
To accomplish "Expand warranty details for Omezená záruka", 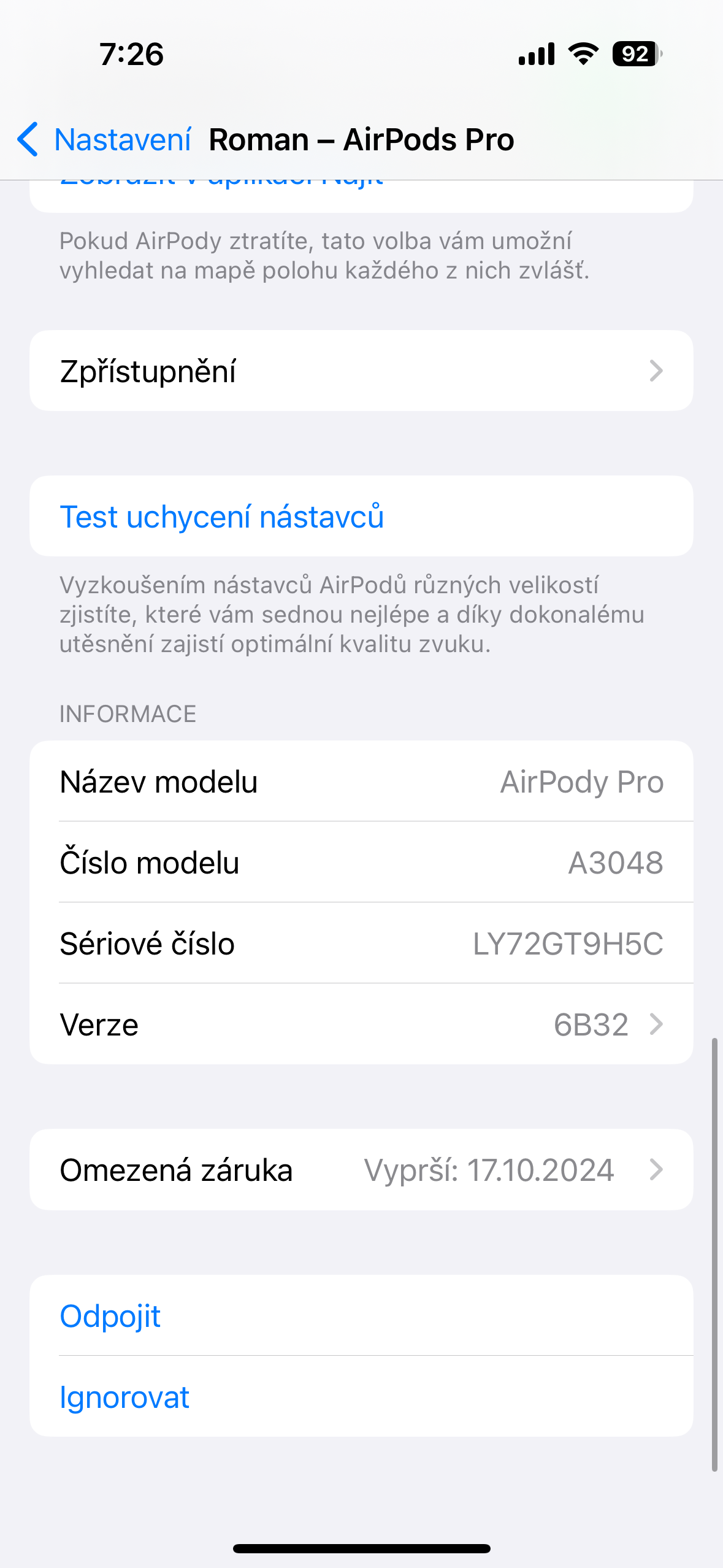I will tap(361, 1169).
